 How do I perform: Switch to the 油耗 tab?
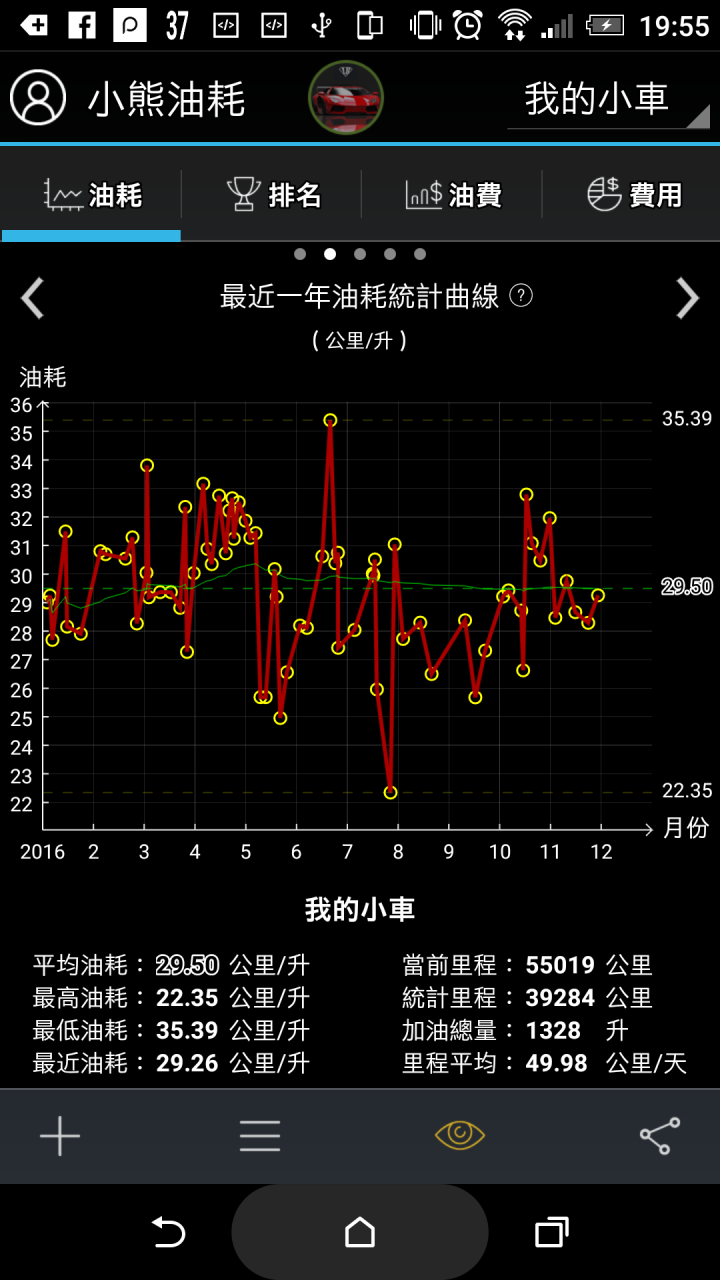tap(92, 195)
